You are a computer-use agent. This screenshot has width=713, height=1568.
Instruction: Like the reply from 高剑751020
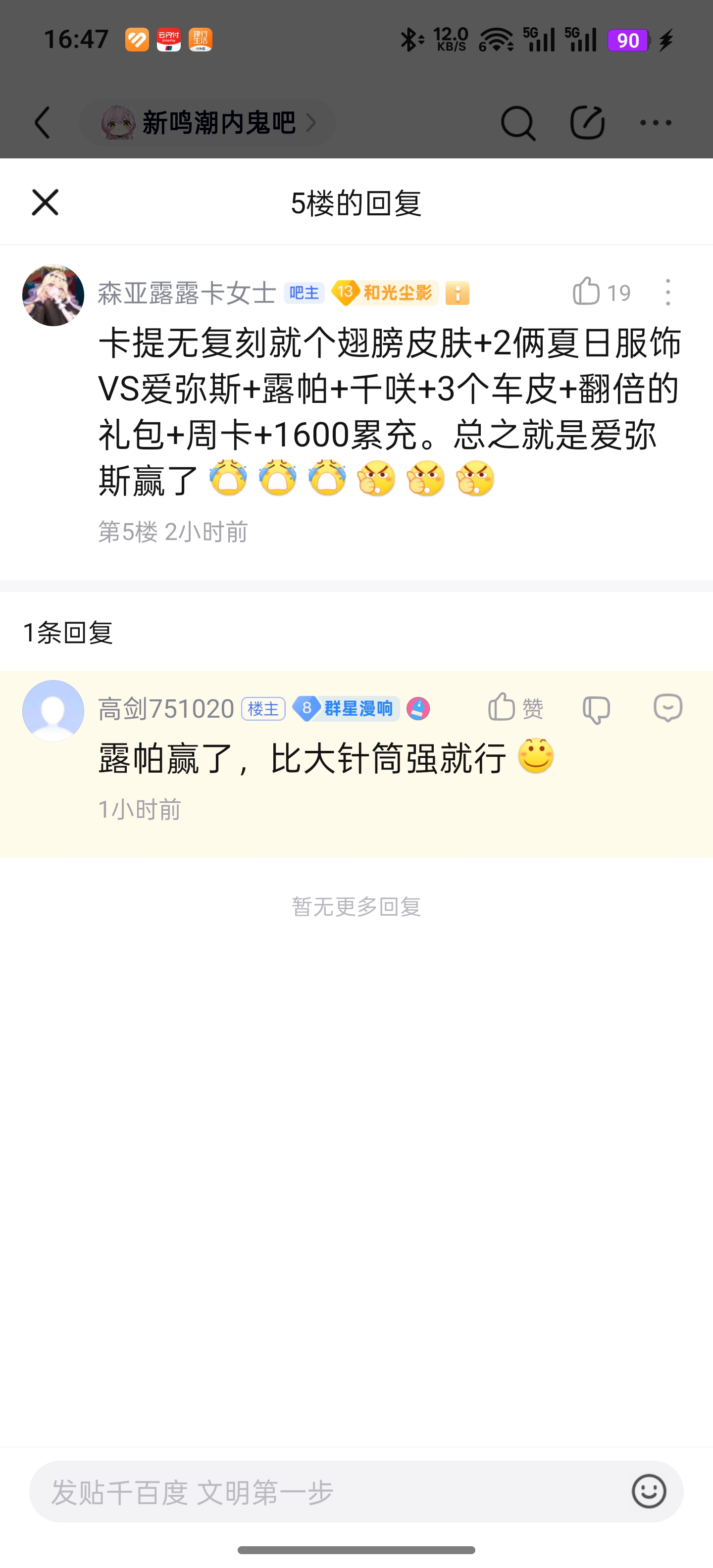(503, 708)
